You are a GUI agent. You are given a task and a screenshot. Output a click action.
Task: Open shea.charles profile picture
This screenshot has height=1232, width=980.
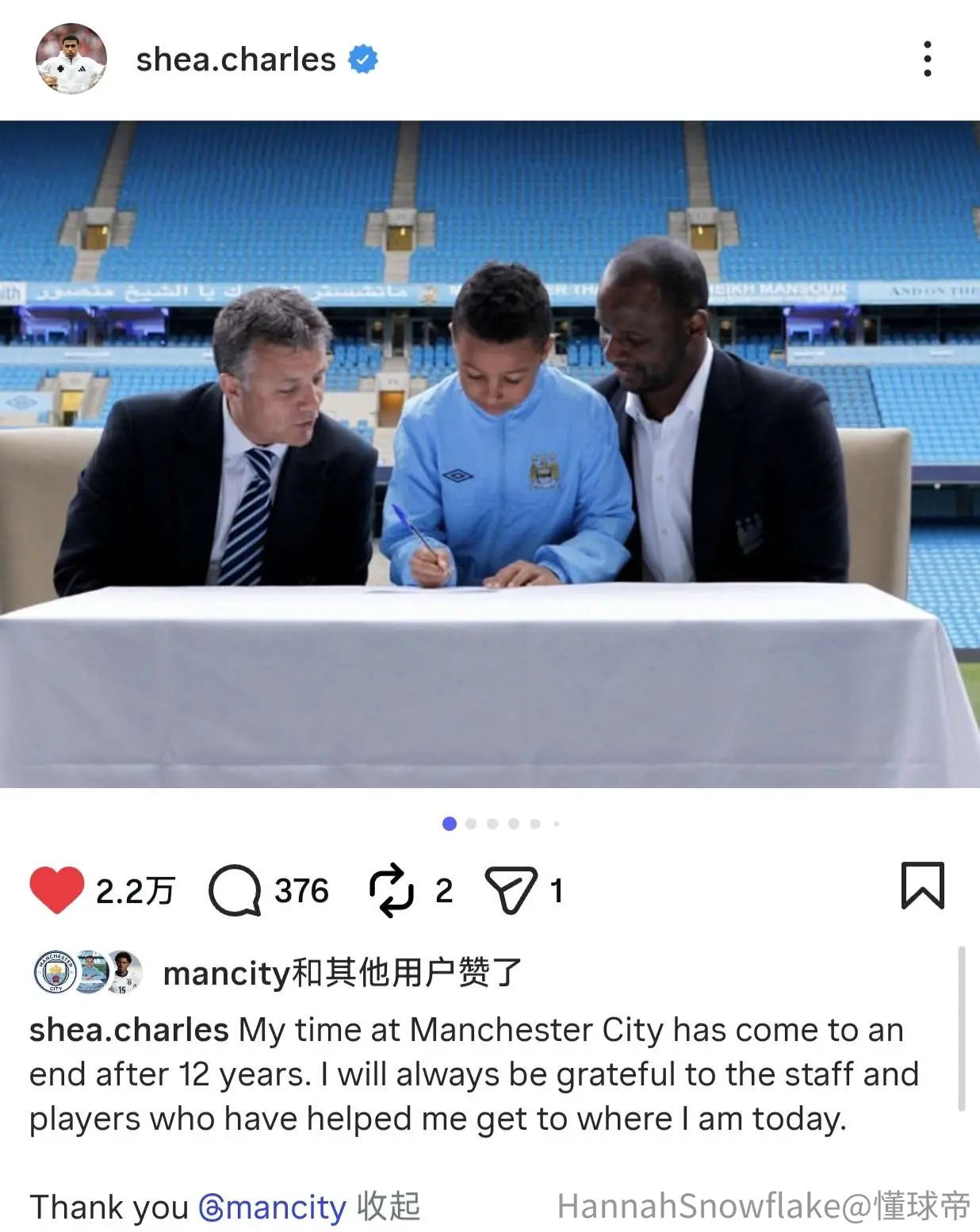point(71,59)
